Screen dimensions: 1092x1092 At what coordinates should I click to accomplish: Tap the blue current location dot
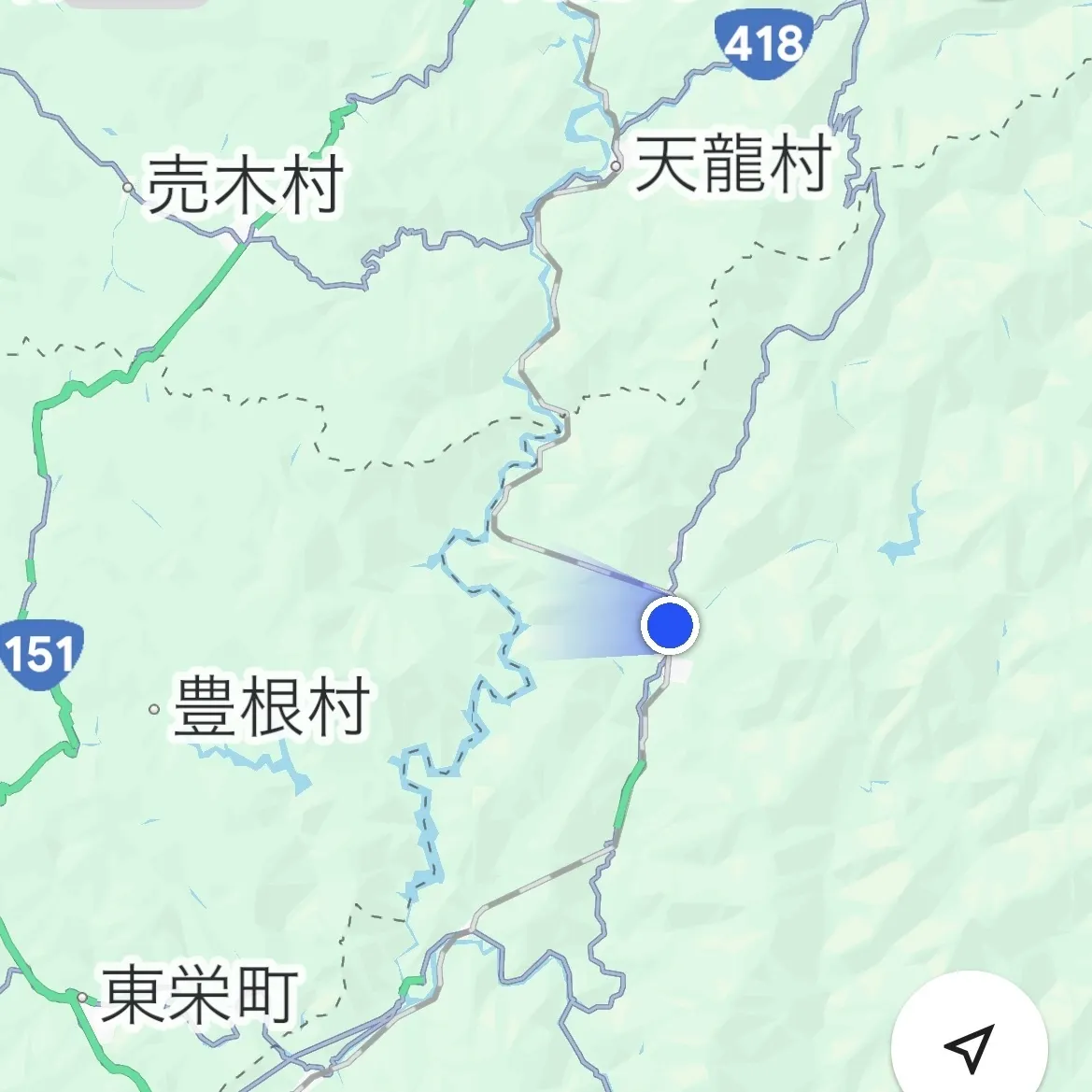tap(669, 625)
